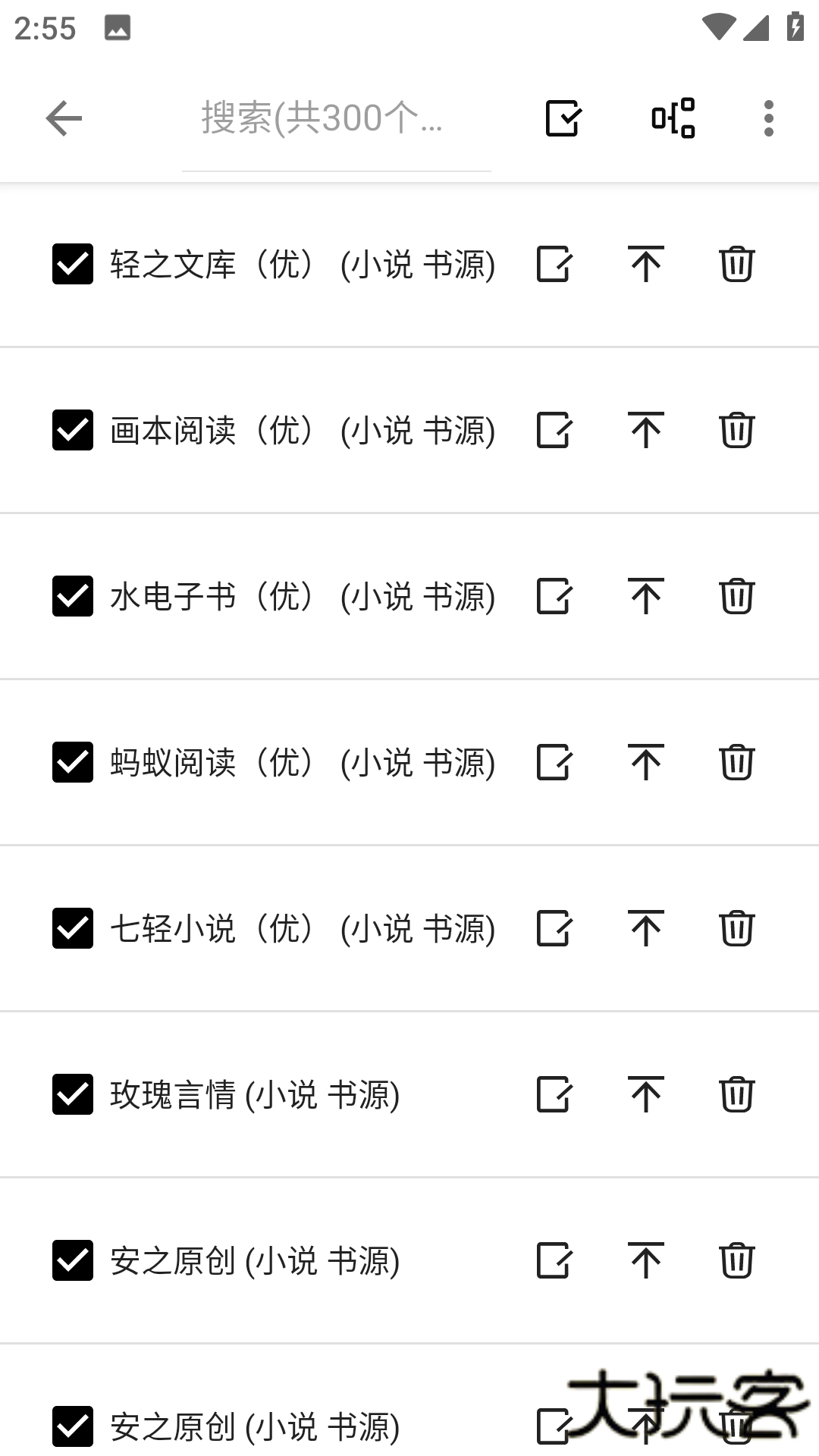Toggle the 安之原创 source checkbox
Image resolution: width=819 pixels, height=1456 pixels.
[x=71, y=1260]
